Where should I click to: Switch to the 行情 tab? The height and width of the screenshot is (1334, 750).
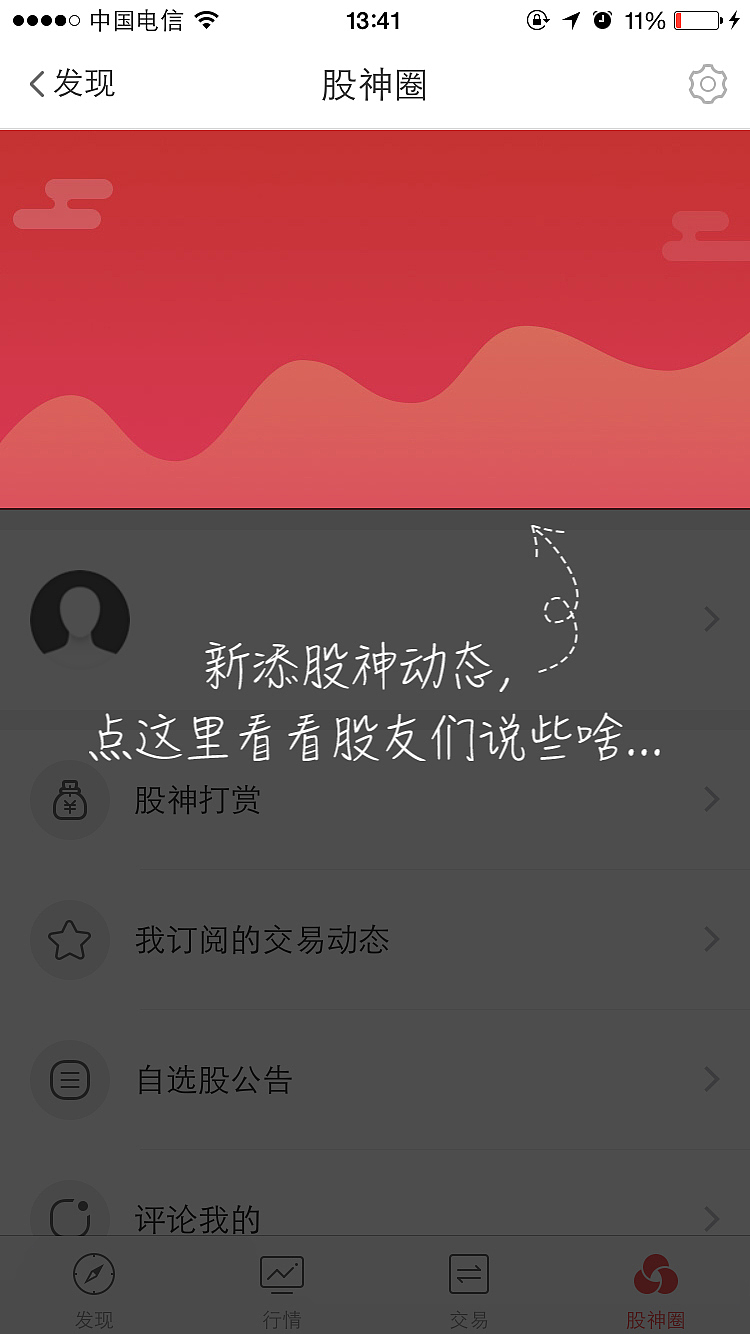[281, 1286]
